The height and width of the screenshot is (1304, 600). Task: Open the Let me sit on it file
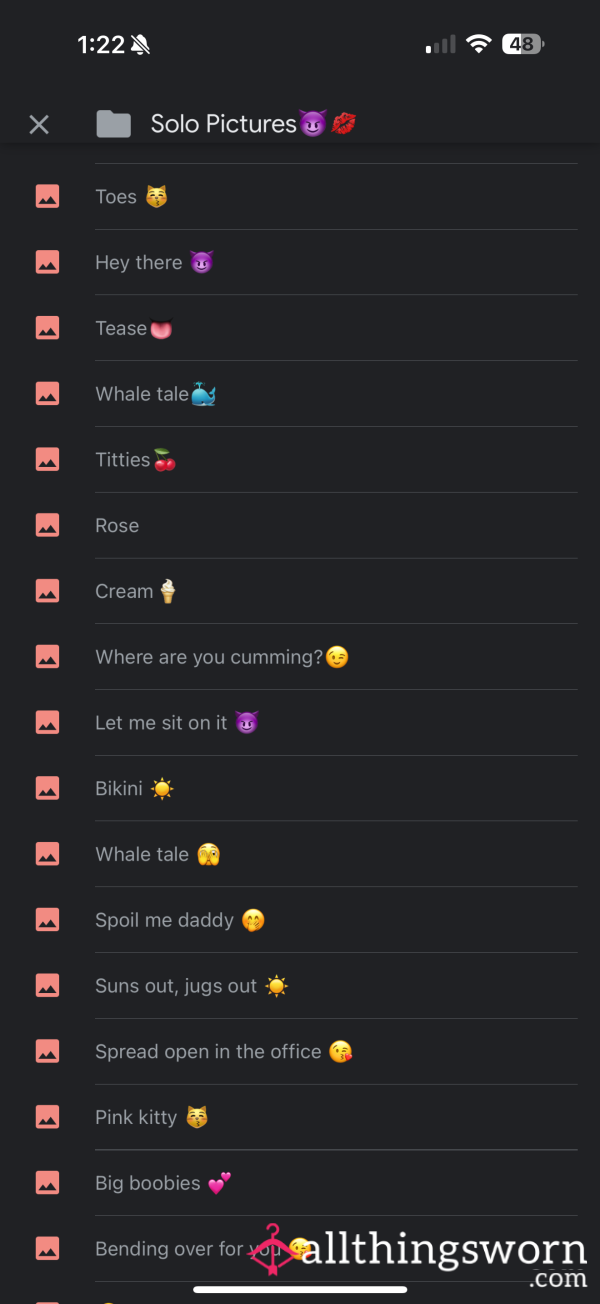point(176,723)
